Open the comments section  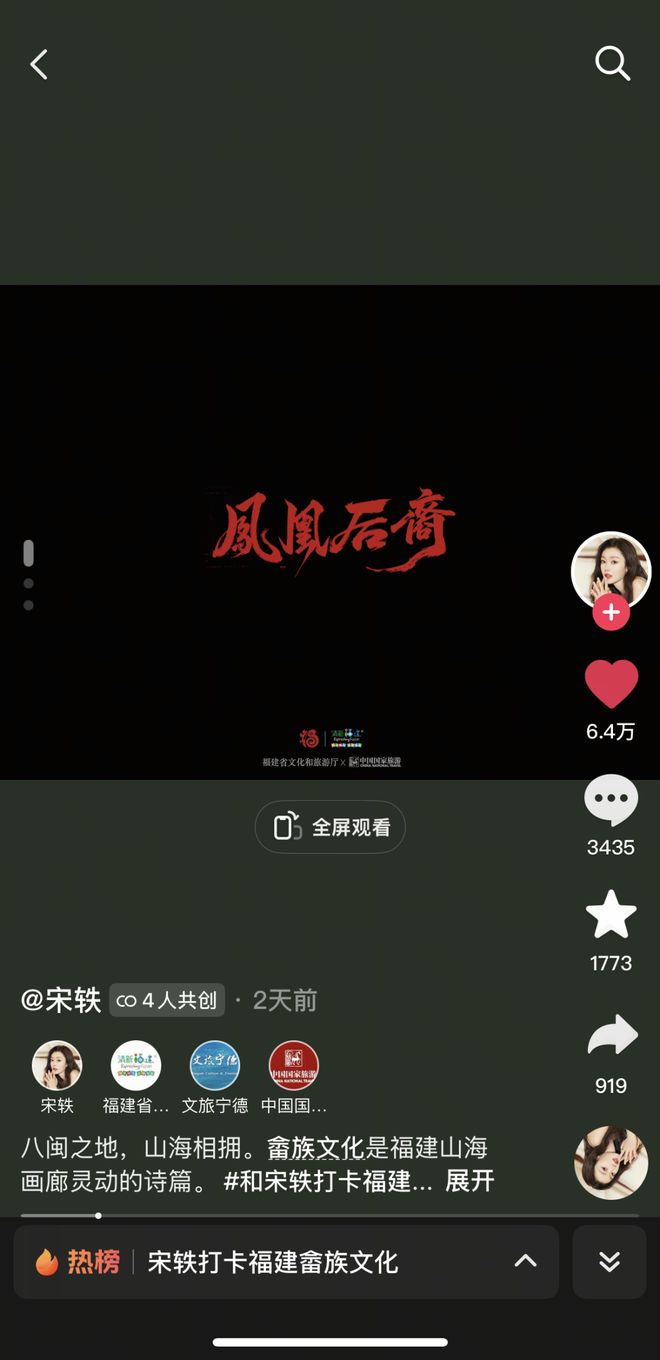click(x=611, y=800)
